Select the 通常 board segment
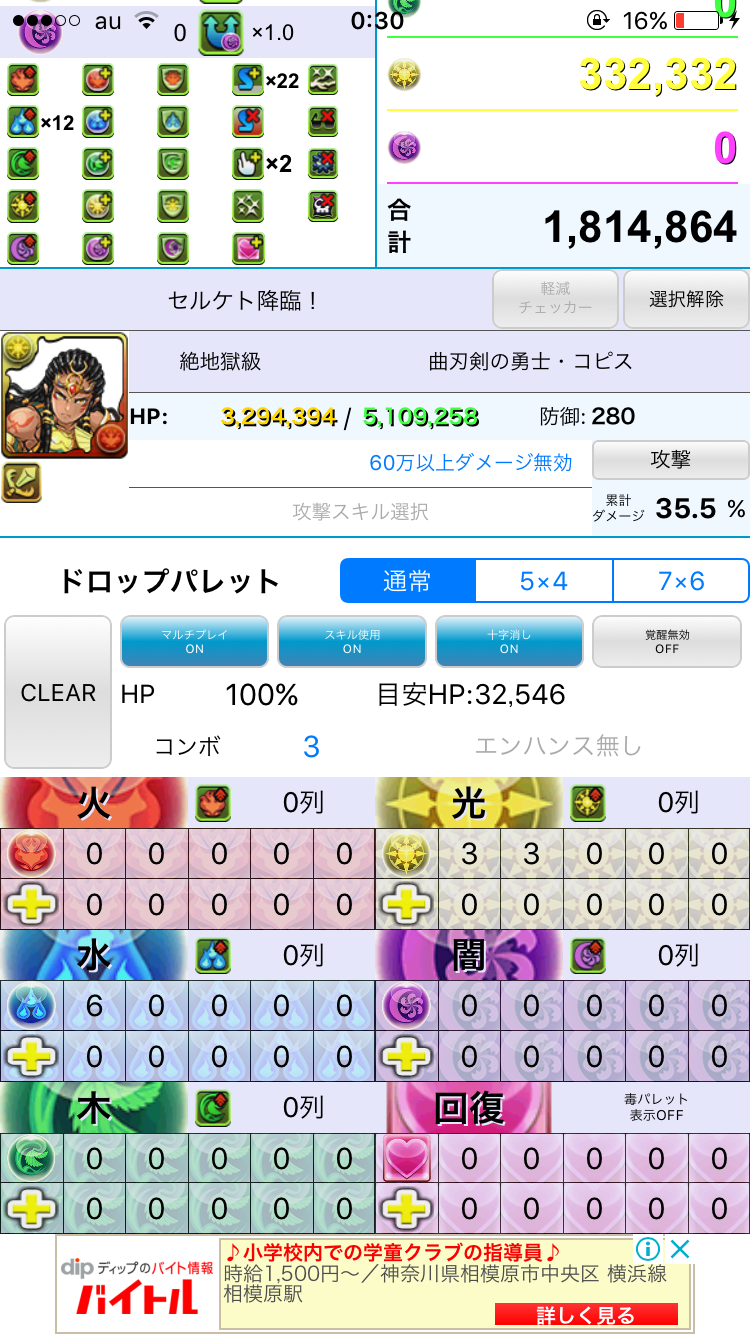 (407, 581)
